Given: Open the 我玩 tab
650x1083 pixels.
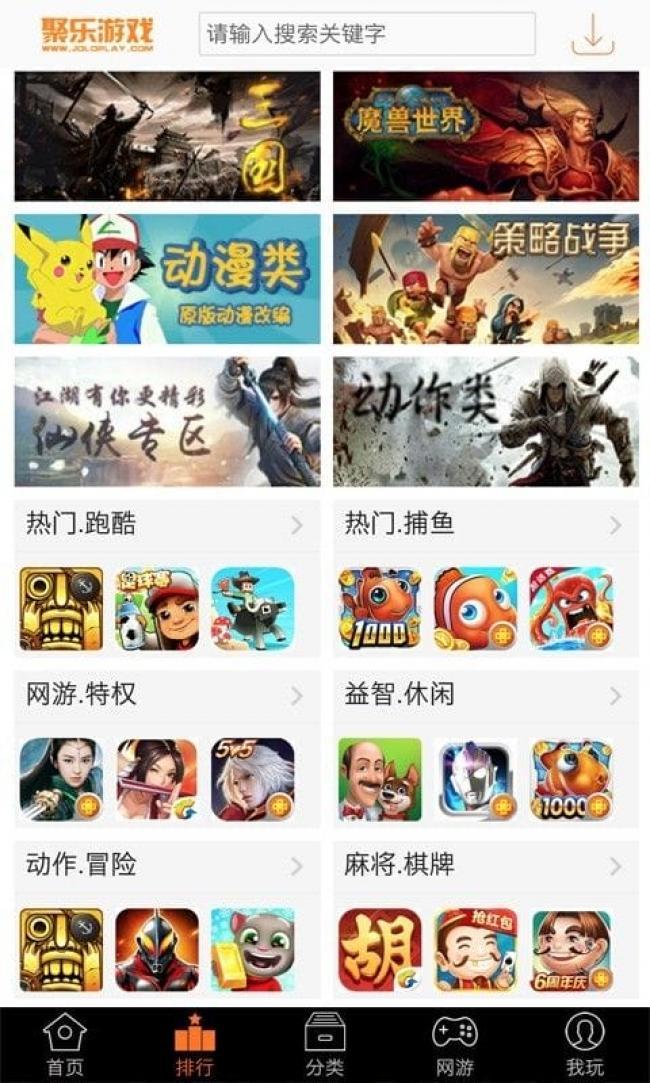Looking at the screenshot, I should [584, 1046].
